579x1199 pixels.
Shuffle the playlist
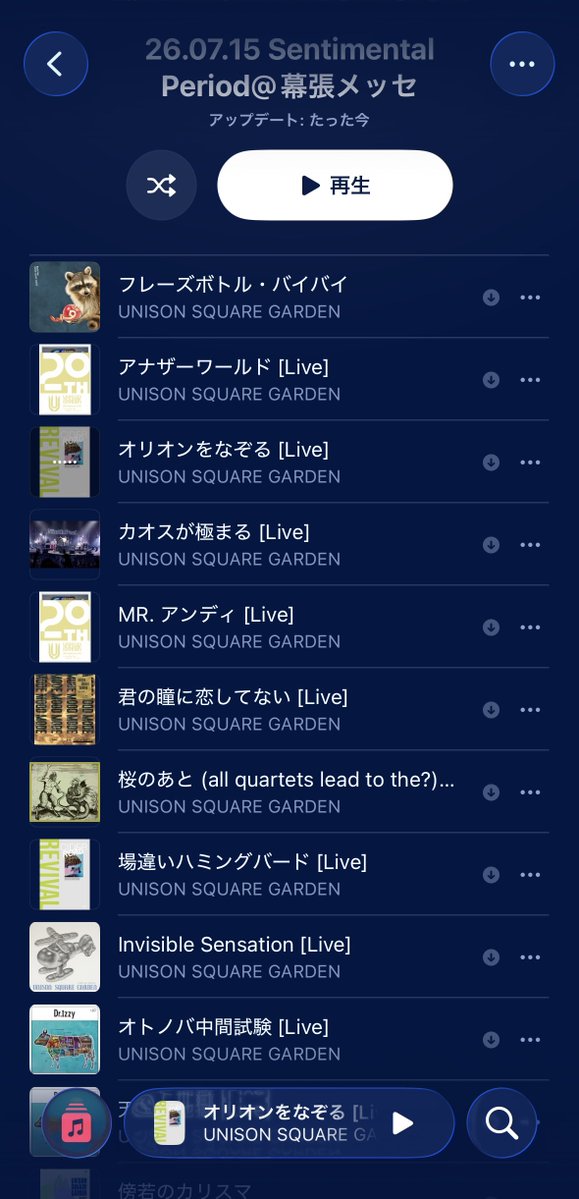coord(161,185)
